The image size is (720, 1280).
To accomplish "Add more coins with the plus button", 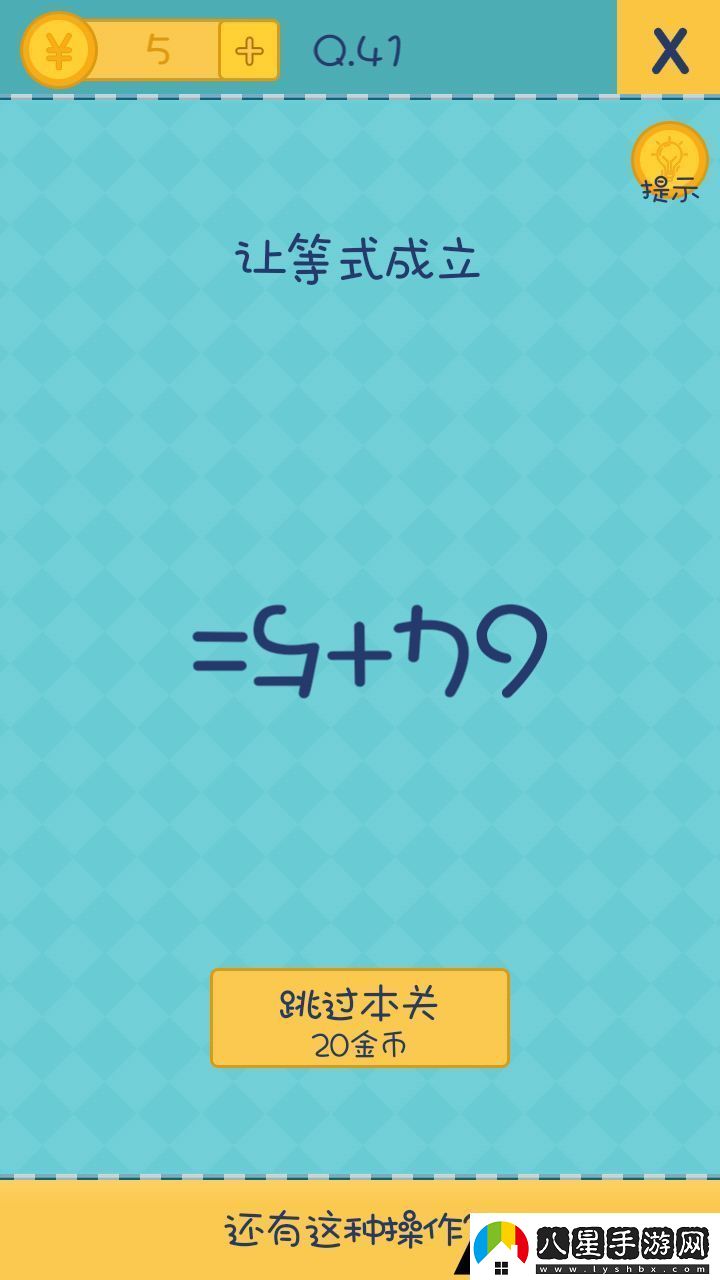I will tap(248, 50).
